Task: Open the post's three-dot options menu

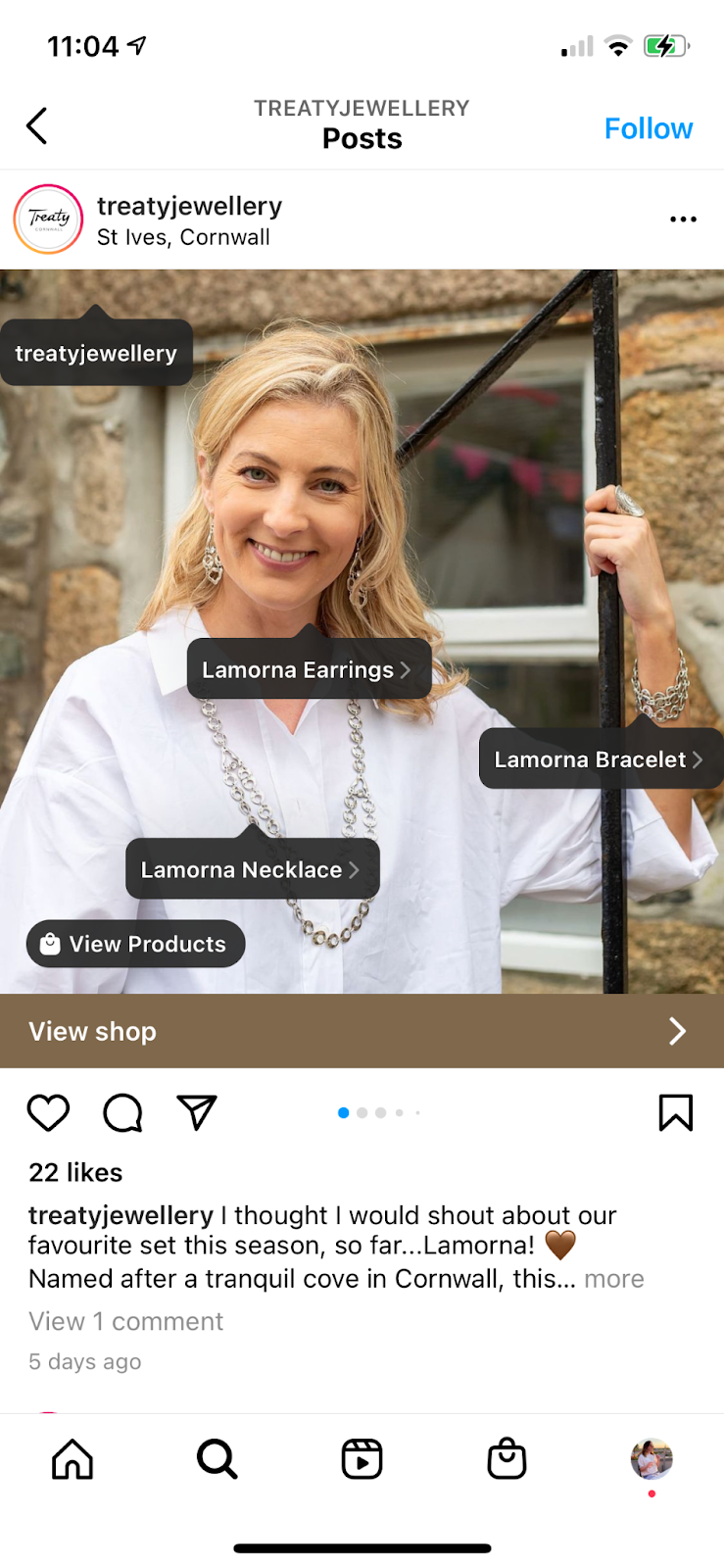Action: point(683,220)
